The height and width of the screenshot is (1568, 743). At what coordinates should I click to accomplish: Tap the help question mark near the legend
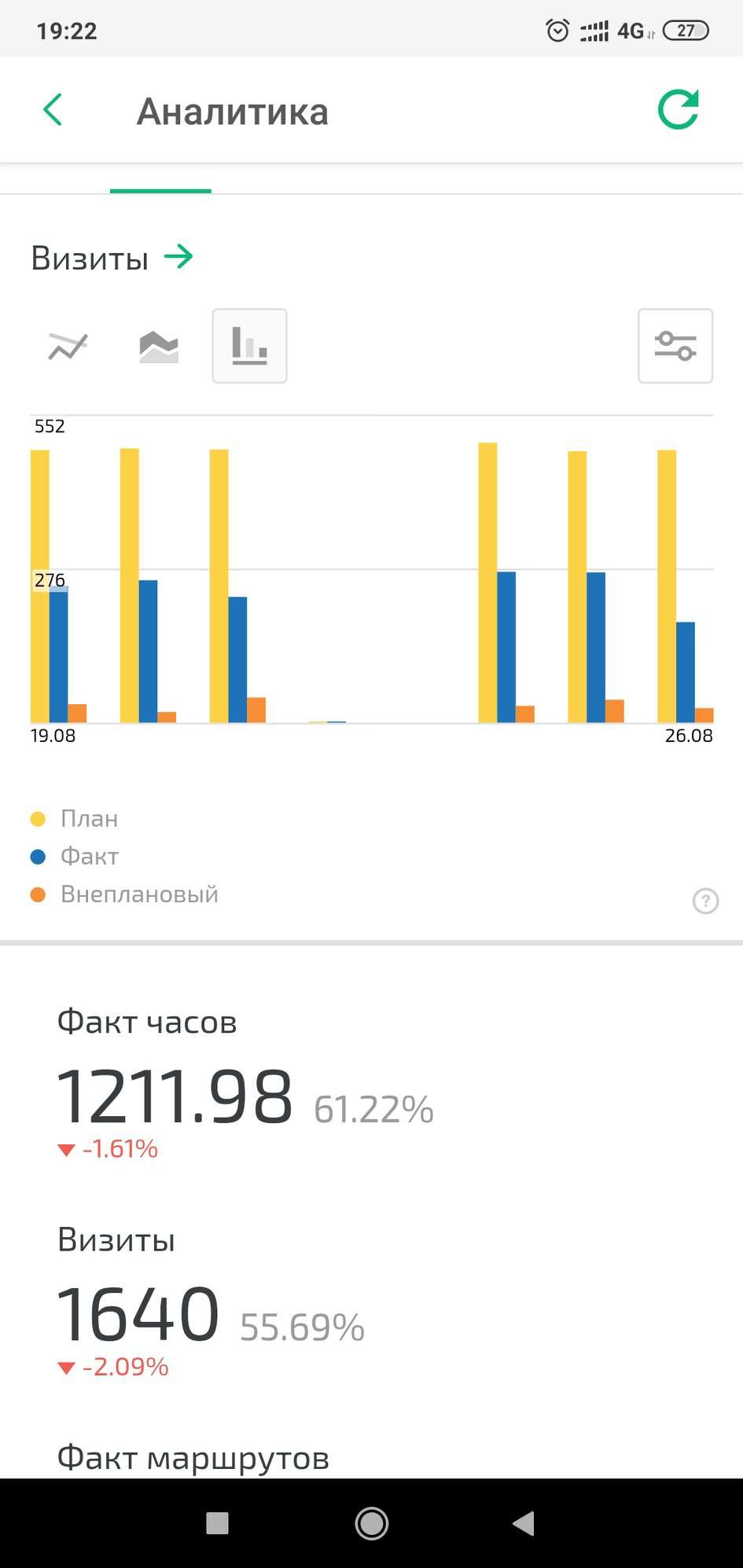point(705,901)
